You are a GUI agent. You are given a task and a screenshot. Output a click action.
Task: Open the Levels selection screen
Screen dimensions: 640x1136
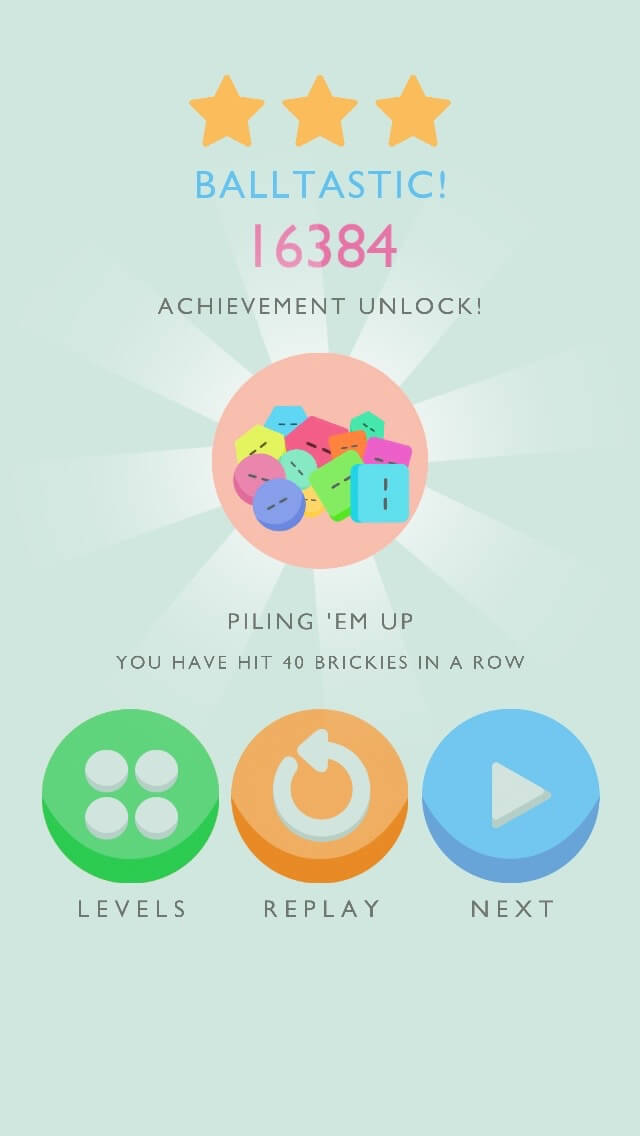[130, 795]
